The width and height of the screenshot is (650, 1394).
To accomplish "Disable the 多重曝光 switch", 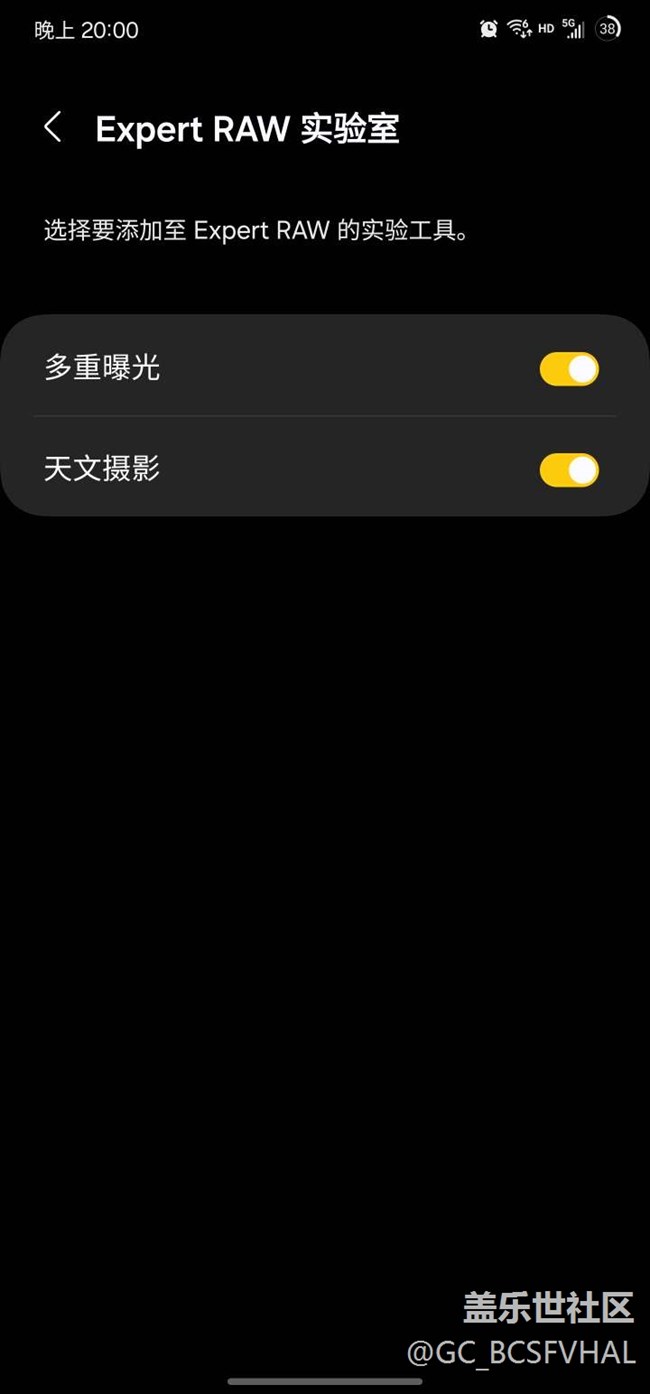I will point(569,369).
